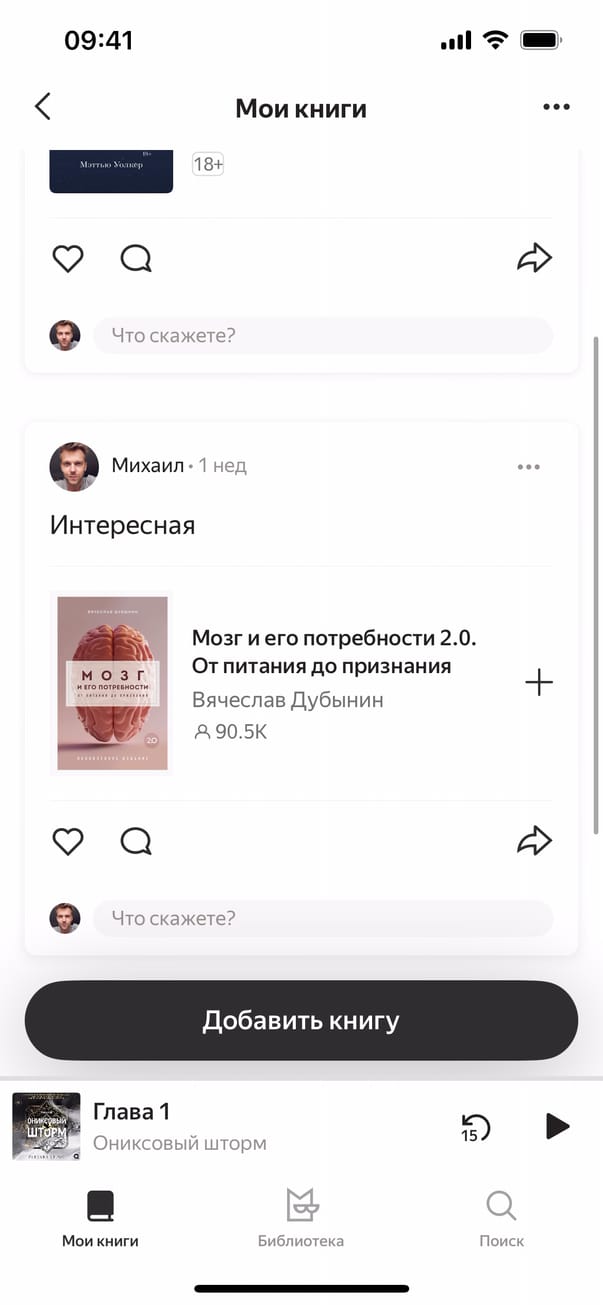The width and height of the screenshot is (603, 1305).
Task: Comment on Михаил's Мозг и его потребности post
Action: pos(136,841)
